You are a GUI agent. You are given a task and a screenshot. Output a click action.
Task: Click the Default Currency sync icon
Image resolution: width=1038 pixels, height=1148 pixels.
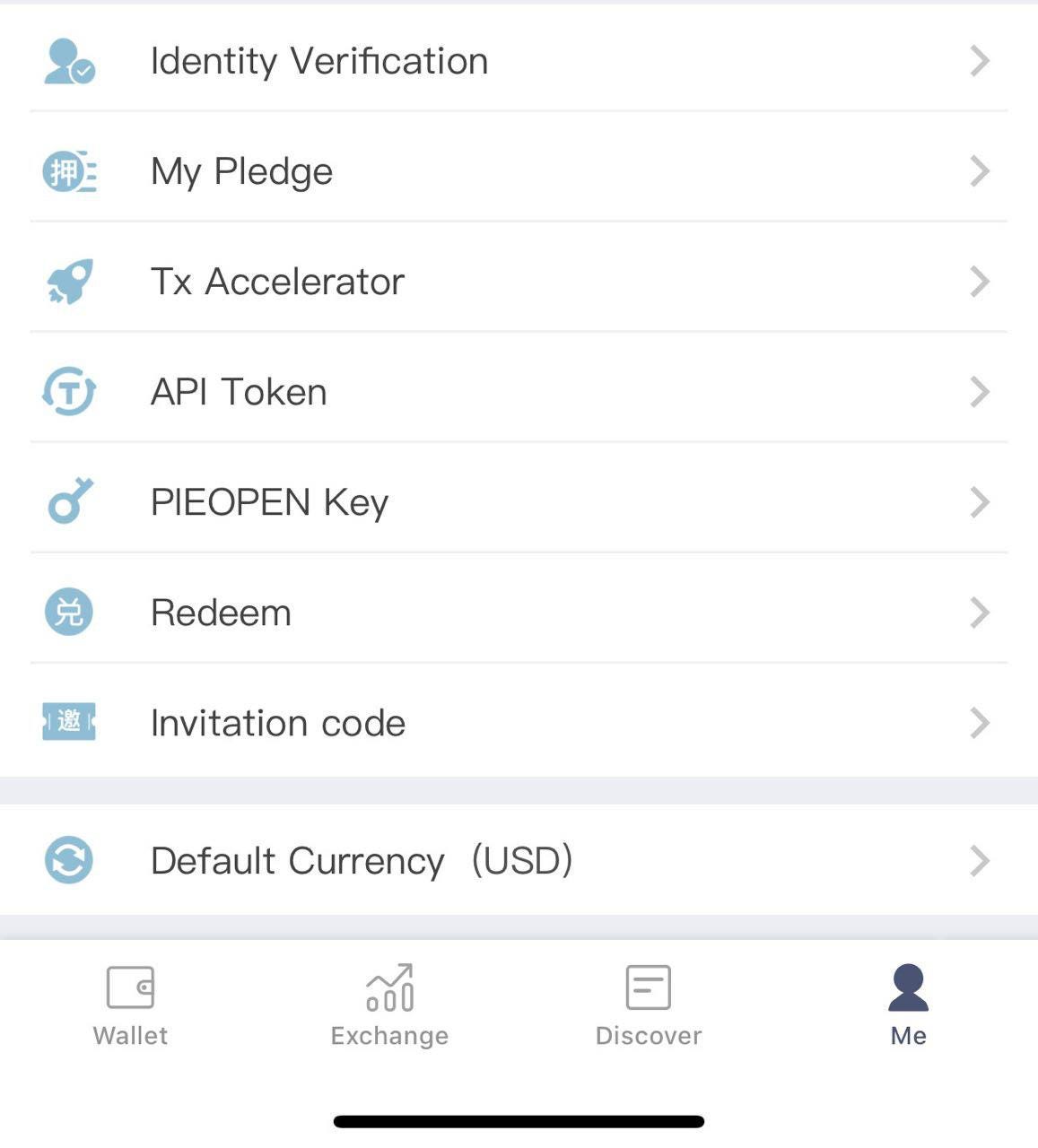click(69, 860)
